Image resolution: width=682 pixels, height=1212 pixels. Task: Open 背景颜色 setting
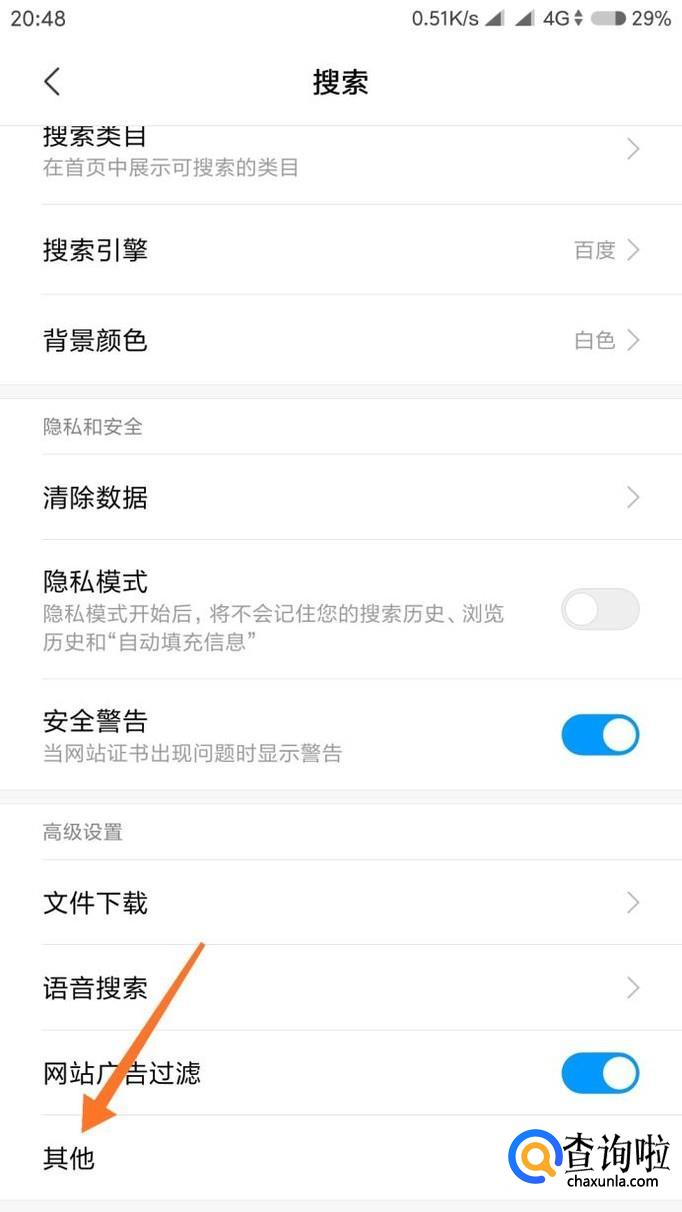point(340,340)
